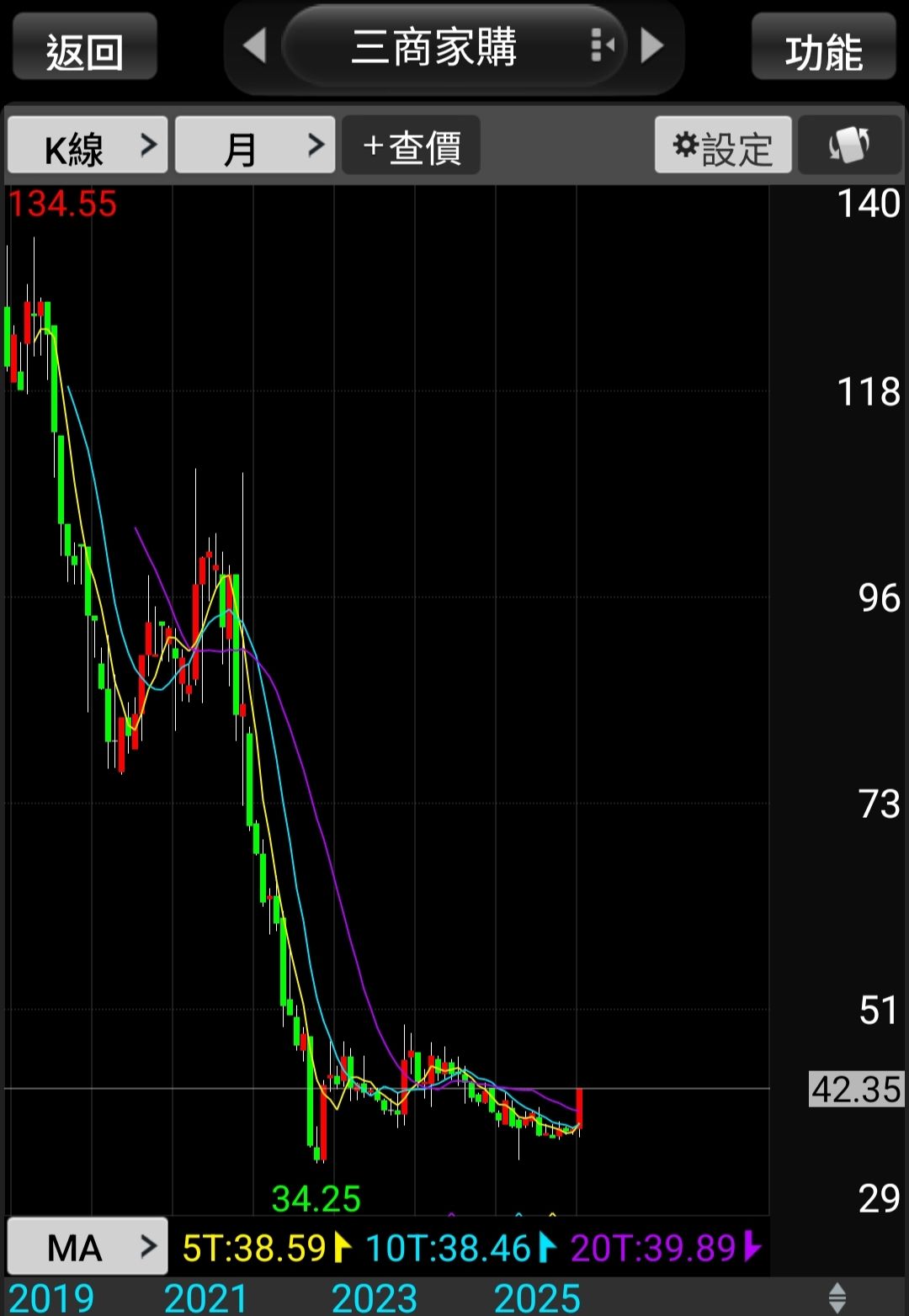Tap the +查價 price lookup button
The height and width of the screenshot is (1316, 909).
[412, 146]
